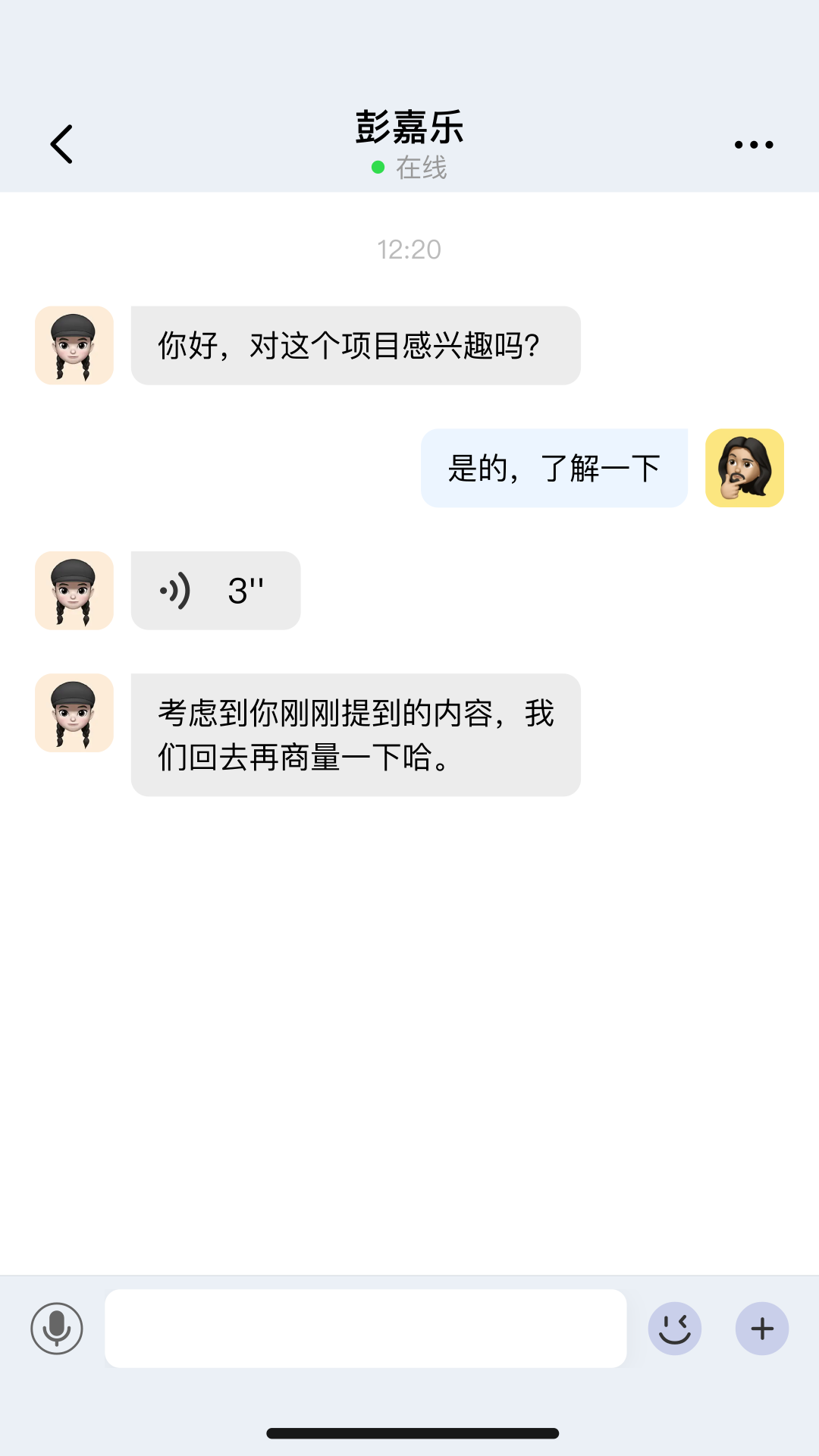Screen dimensions: 819x1456
Task: Tap the home indicator bar at bottom
Action: click(409, 1429)
